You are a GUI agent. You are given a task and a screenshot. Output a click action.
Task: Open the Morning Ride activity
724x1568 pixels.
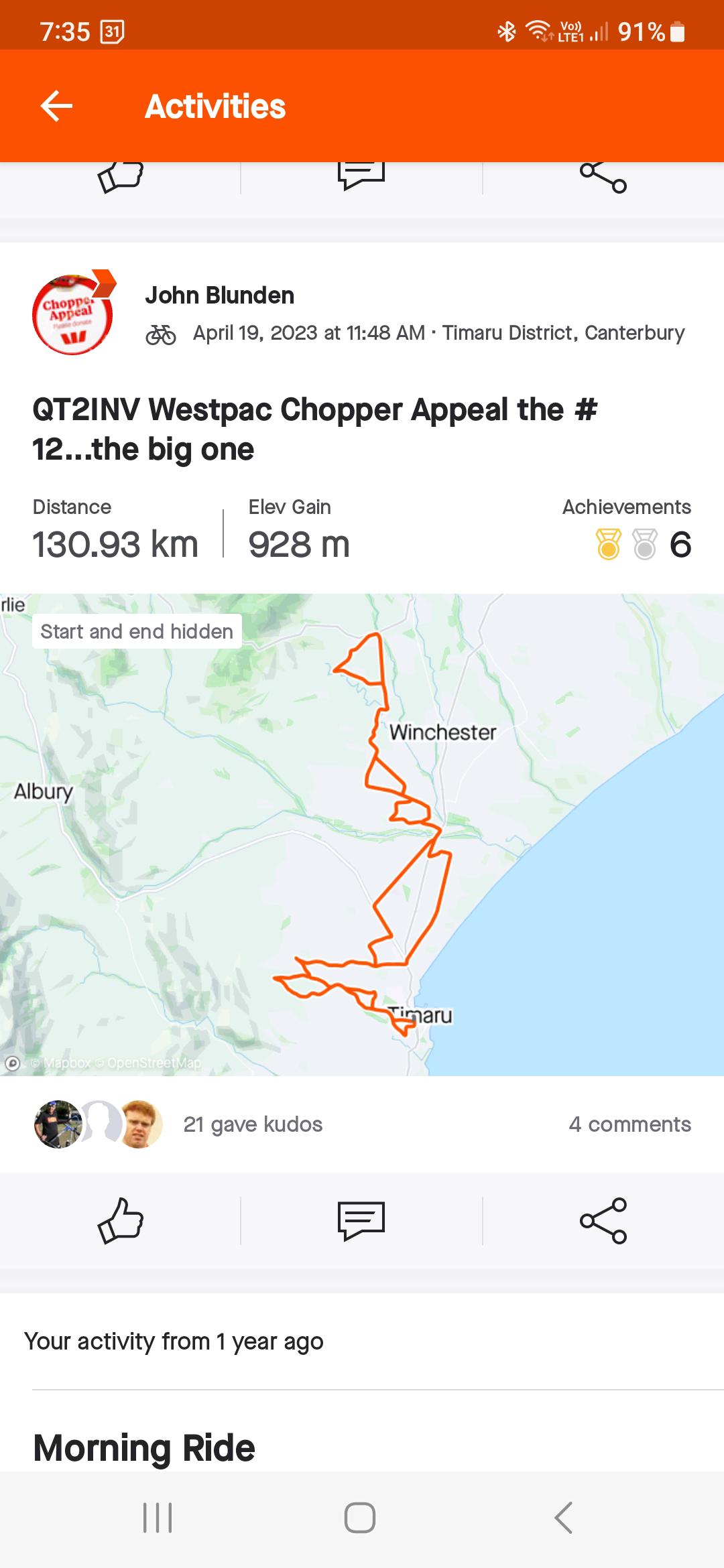[144, 1447]
